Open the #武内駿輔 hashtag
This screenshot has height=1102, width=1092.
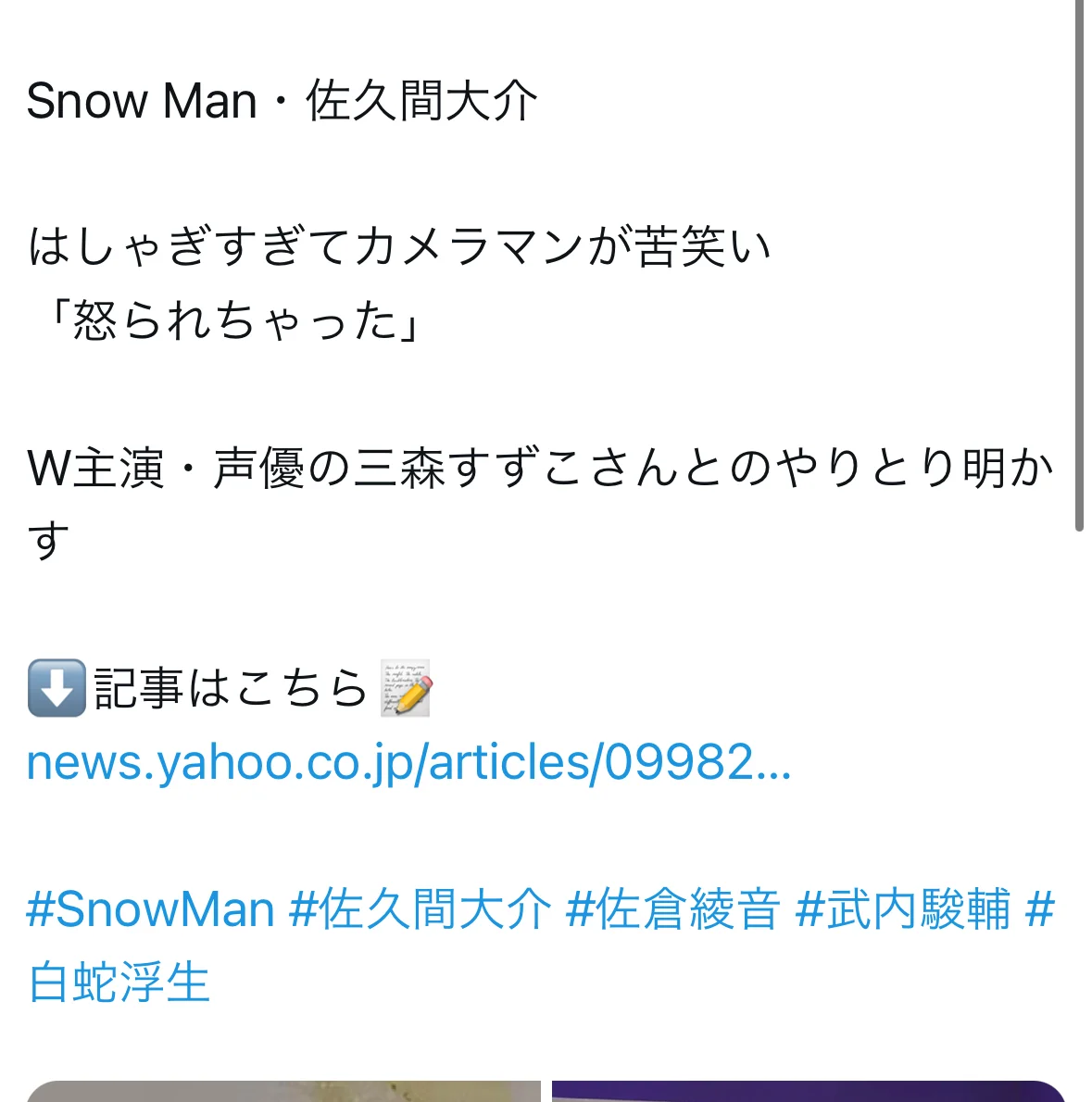[902, 909]
